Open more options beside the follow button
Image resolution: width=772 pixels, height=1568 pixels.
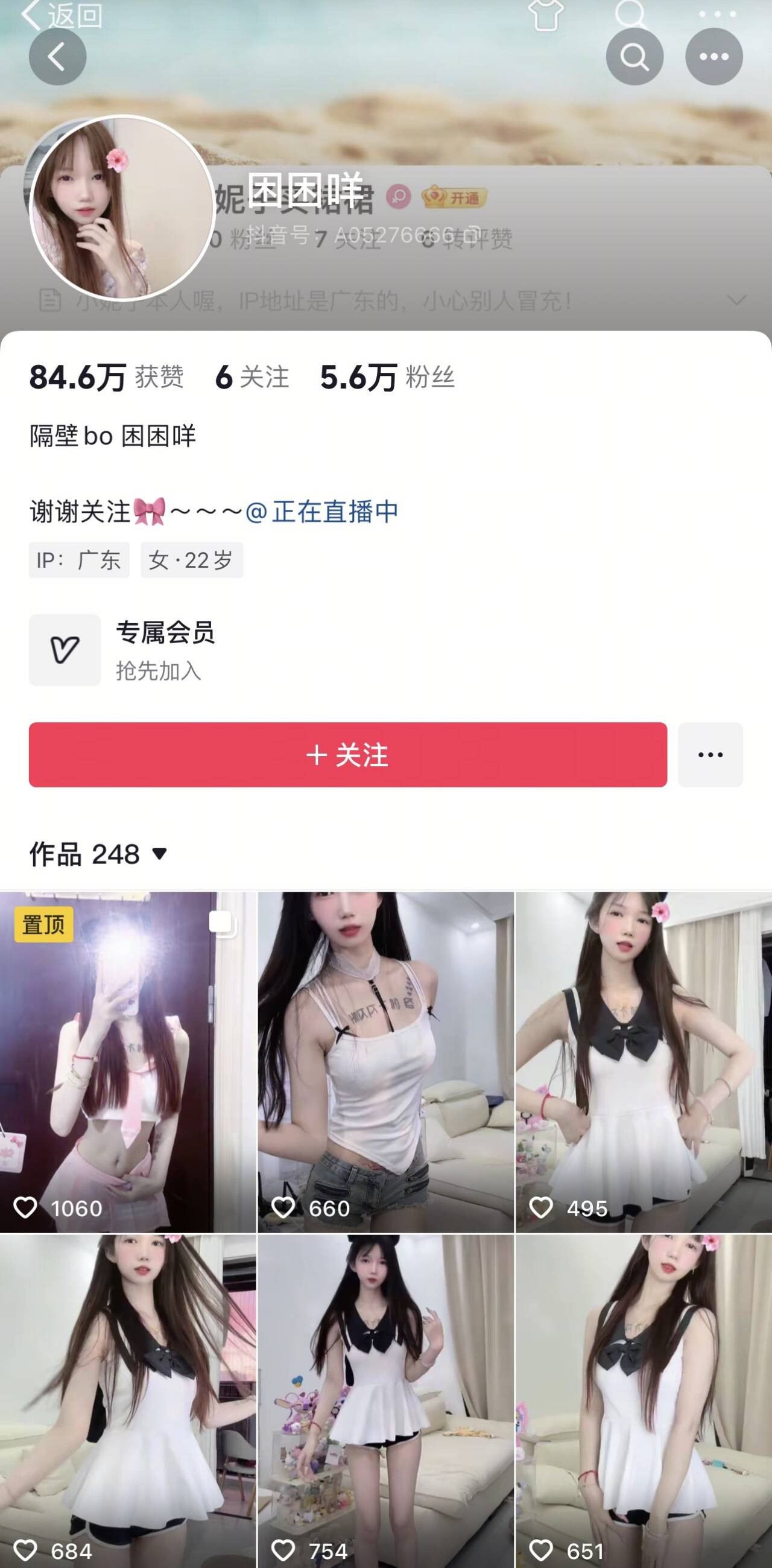point(710,755)
